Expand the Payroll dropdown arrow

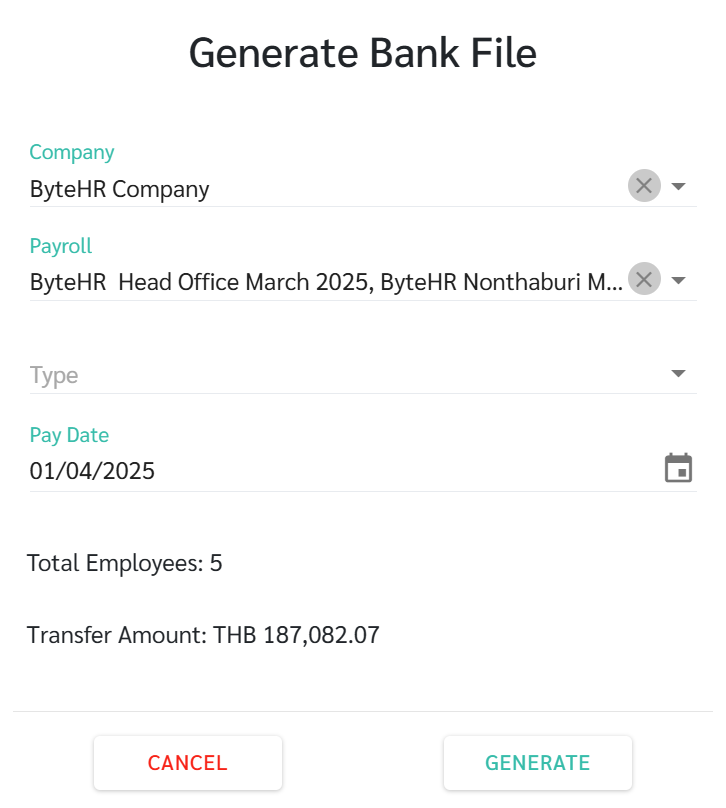click(678, 280)
